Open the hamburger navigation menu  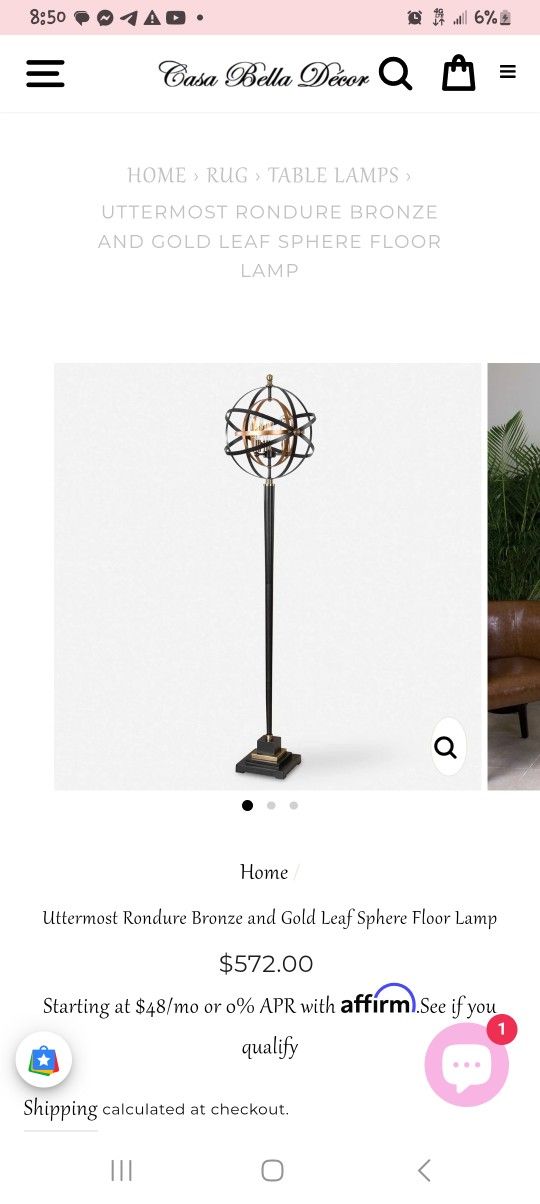(x=45, y=74)
